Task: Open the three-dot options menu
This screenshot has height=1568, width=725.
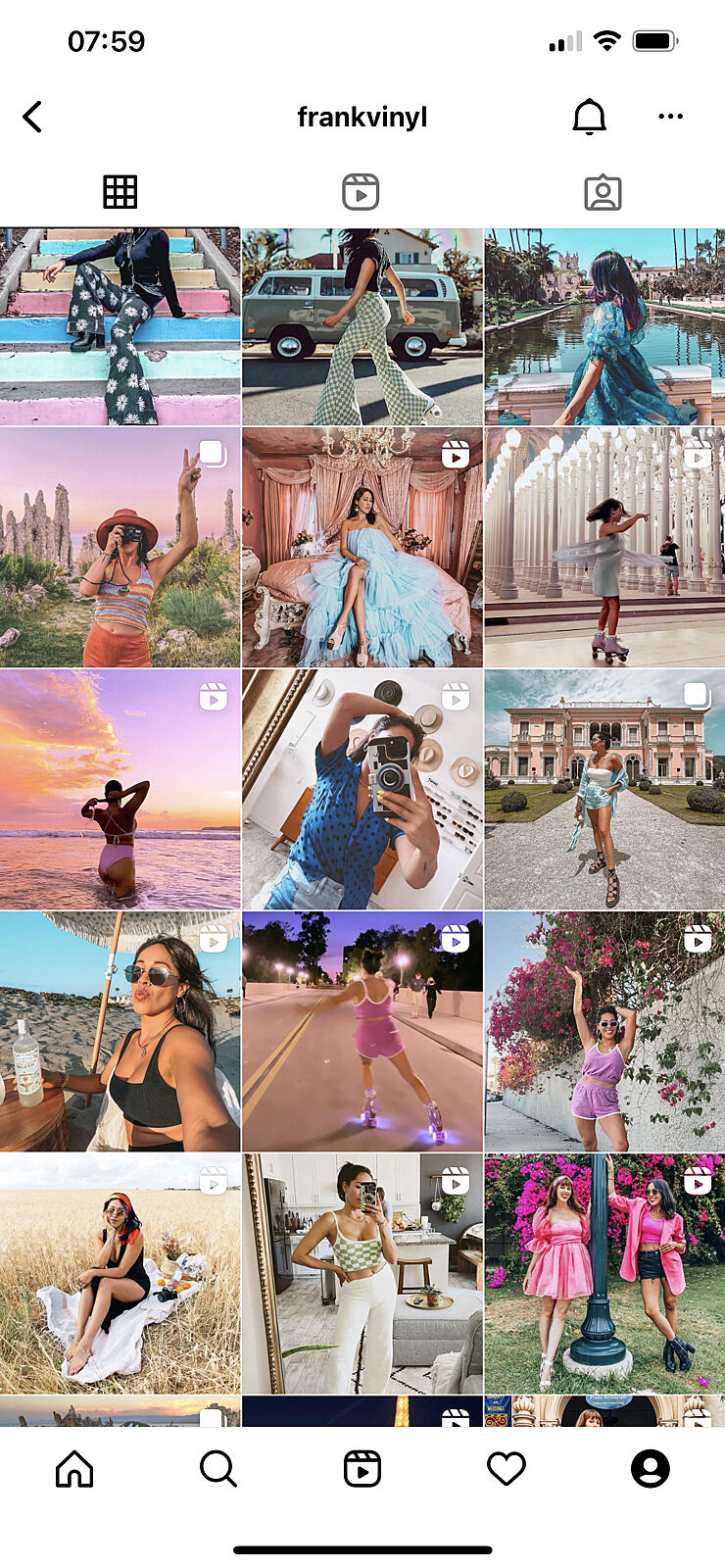Action: point(670,117)
